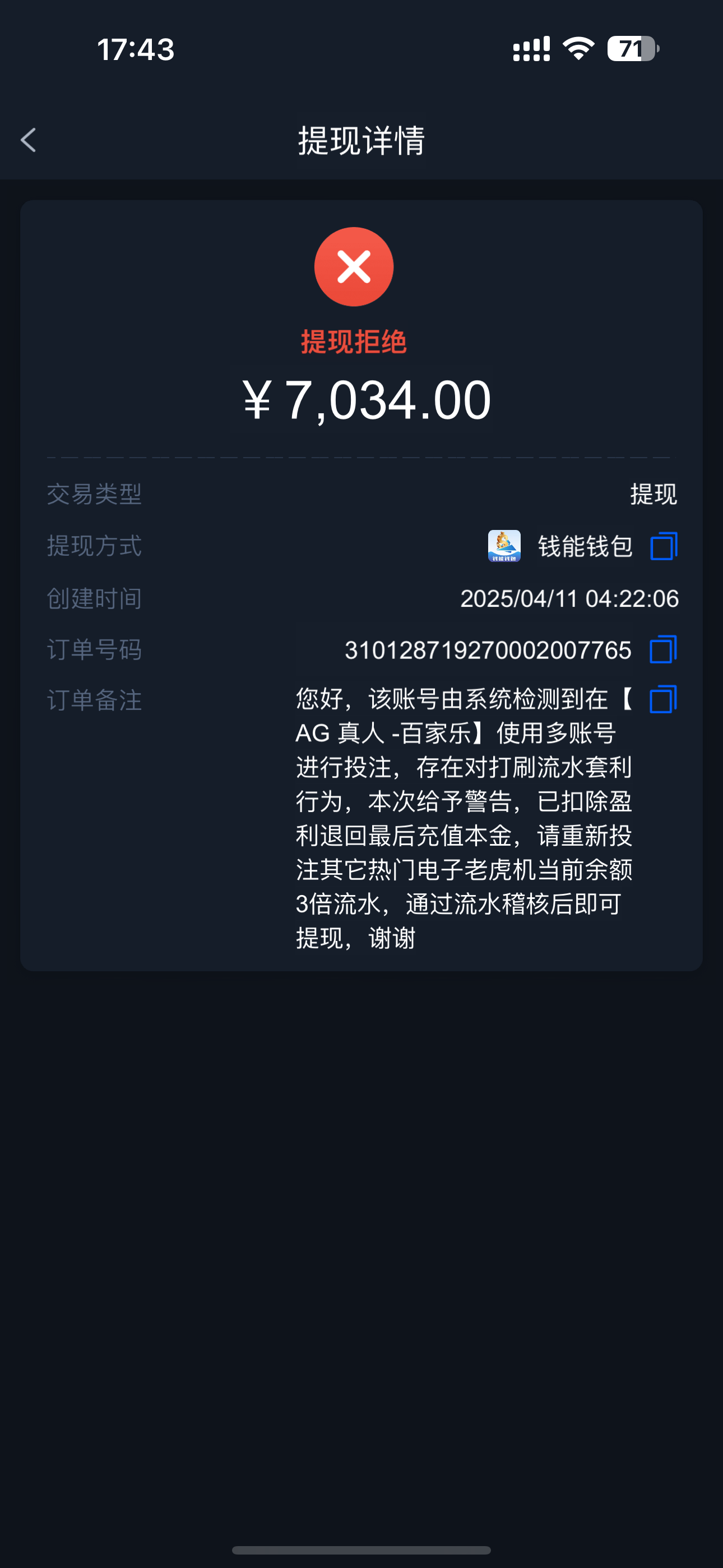
Task: Copy the order number 310128719270002007765
Action: tap(665, 649)
